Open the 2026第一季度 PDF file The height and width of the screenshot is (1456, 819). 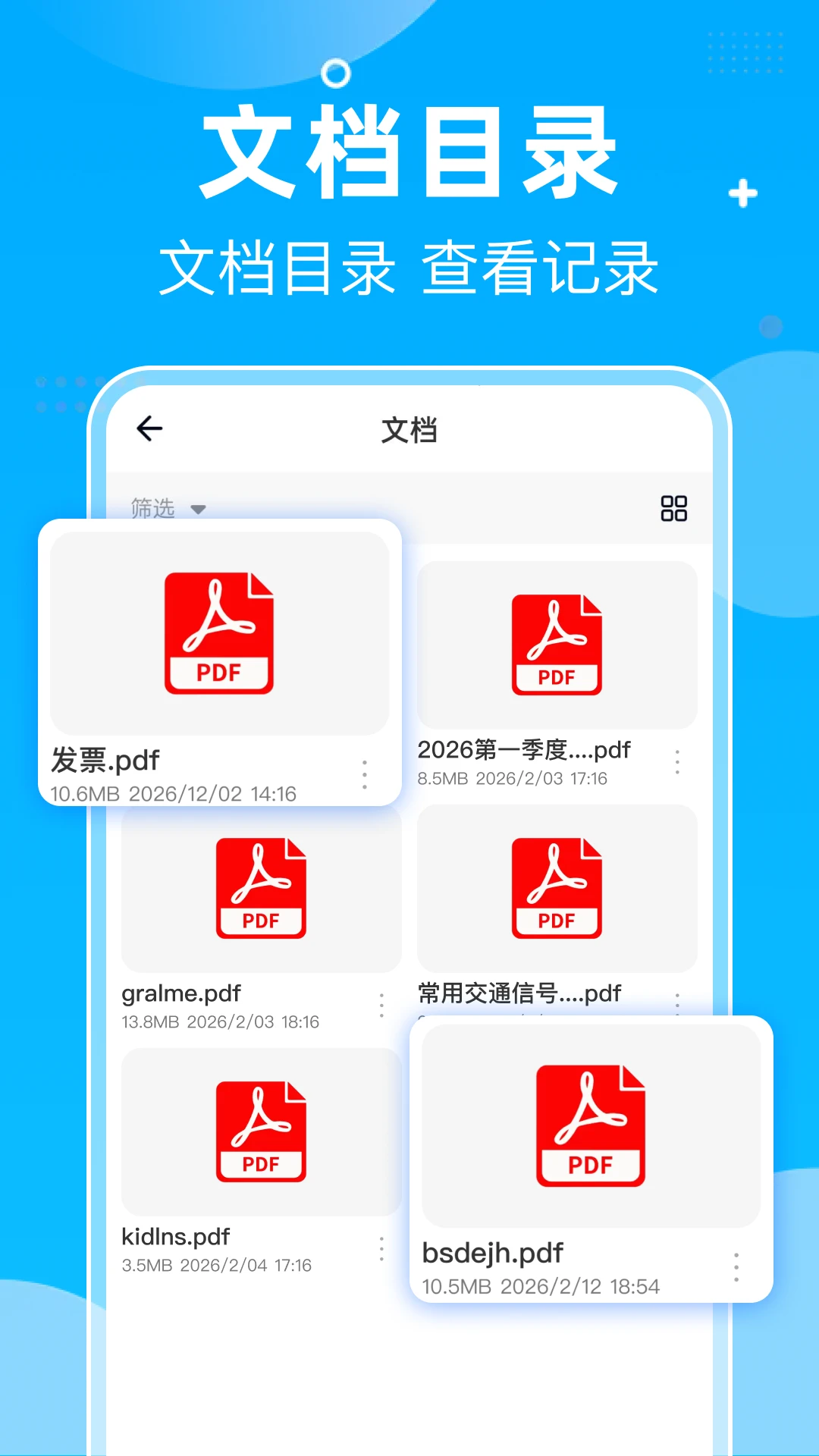556,645
